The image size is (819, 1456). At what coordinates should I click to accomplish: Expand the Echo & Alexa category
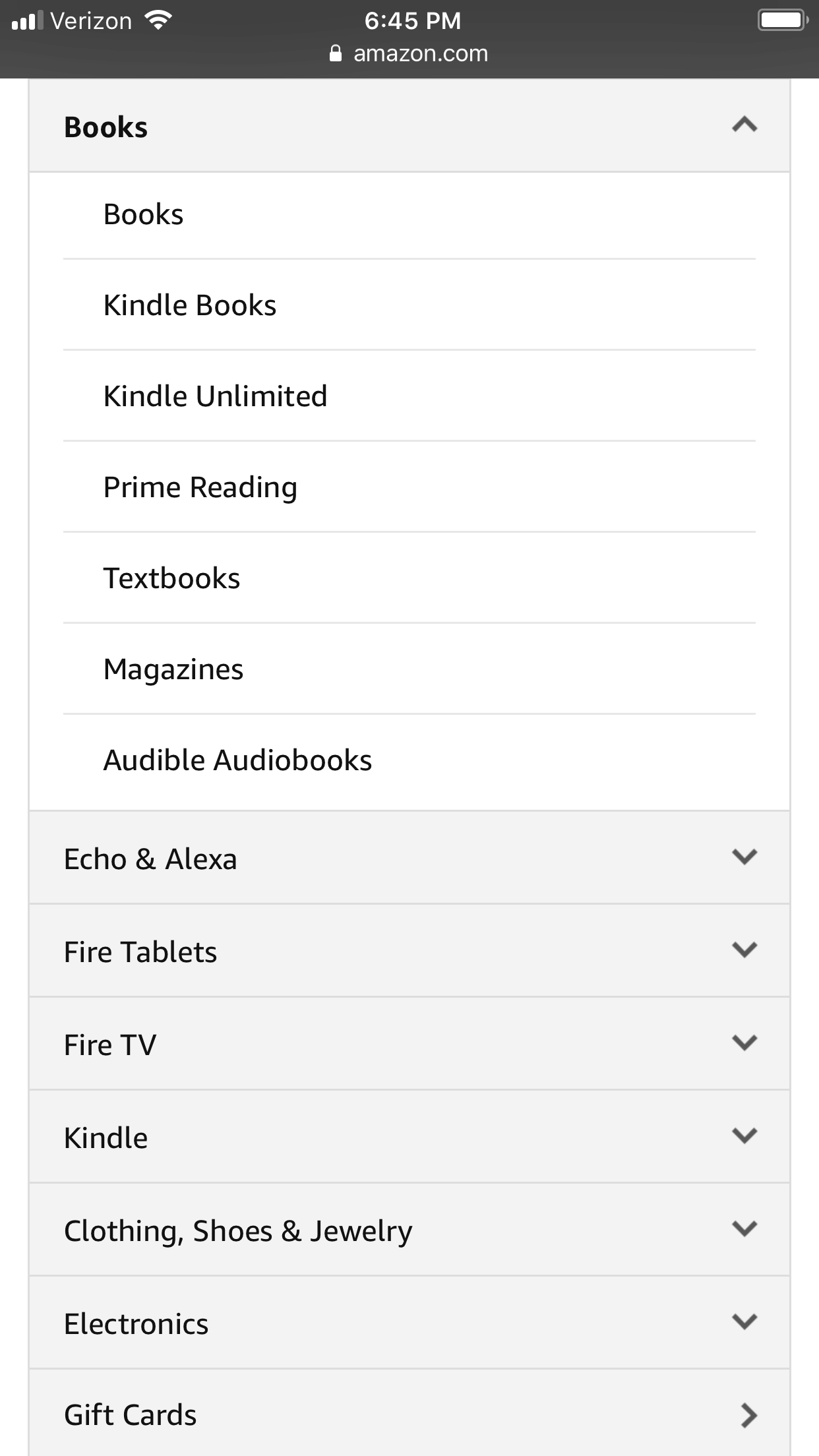(x=745, y=858)
